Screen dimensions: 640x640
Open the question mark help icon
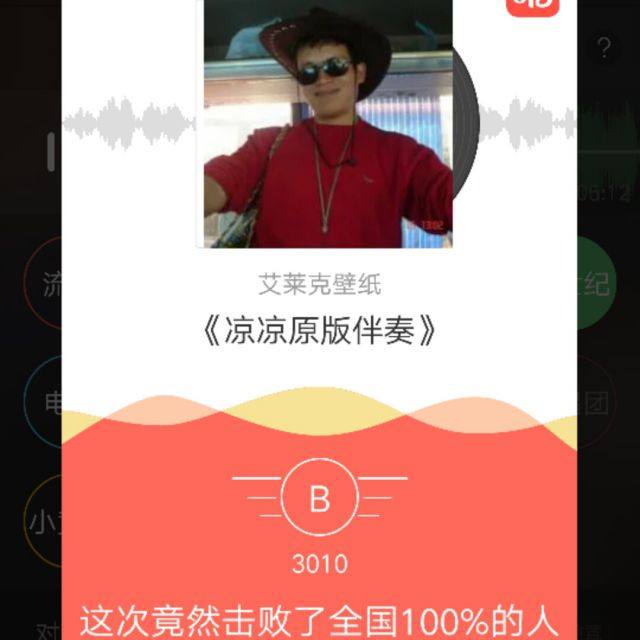click(x=604, y=48)
